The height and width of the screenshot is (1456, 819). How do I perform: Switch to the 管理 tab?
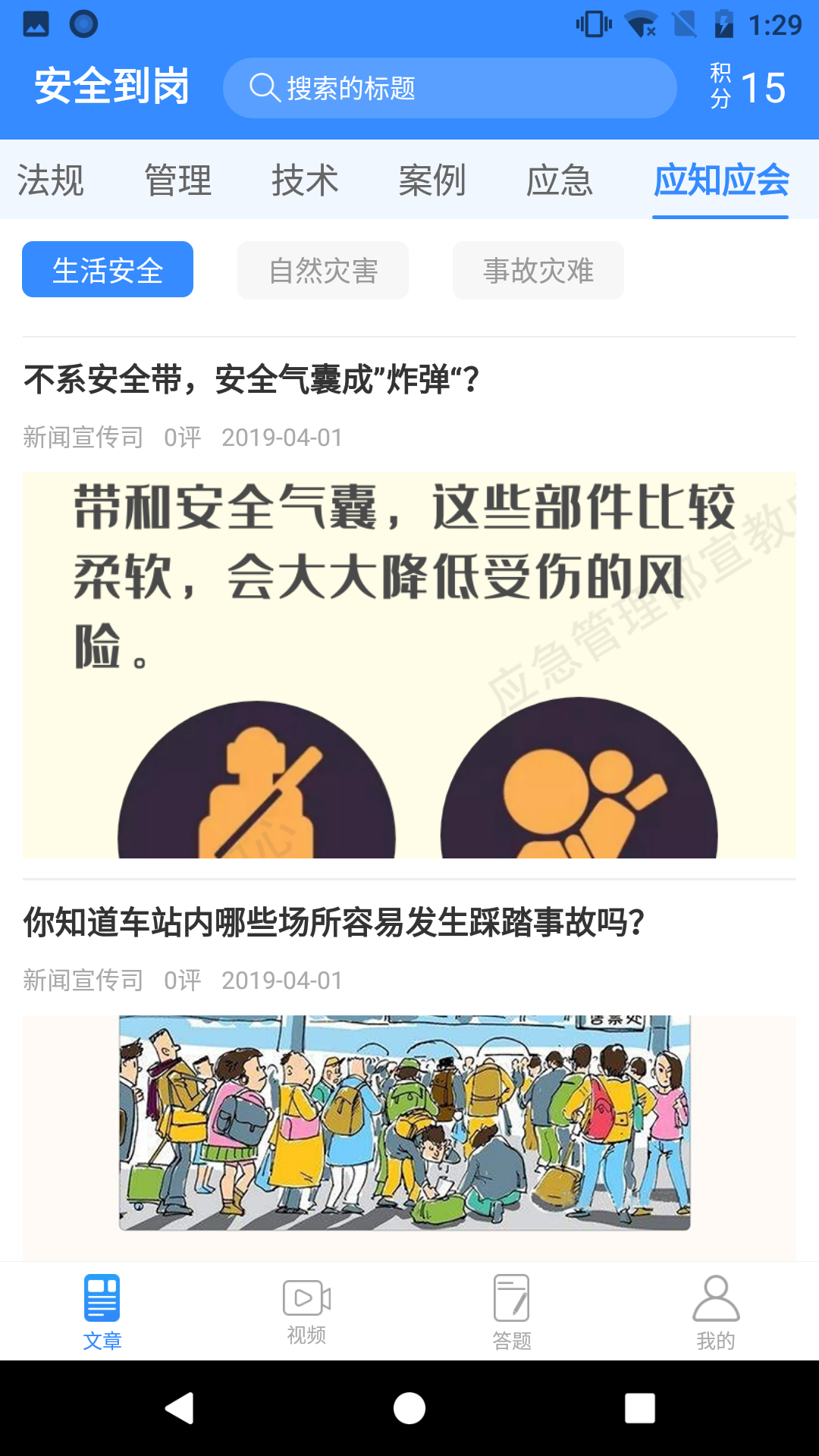click(177, 180)
